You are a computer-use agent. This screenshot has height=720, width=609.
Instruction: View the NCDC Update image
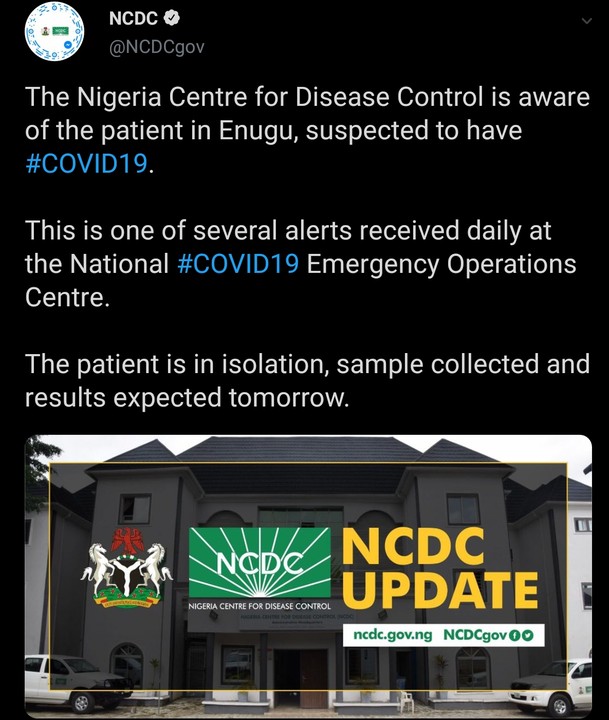click(x=308, y=575)
